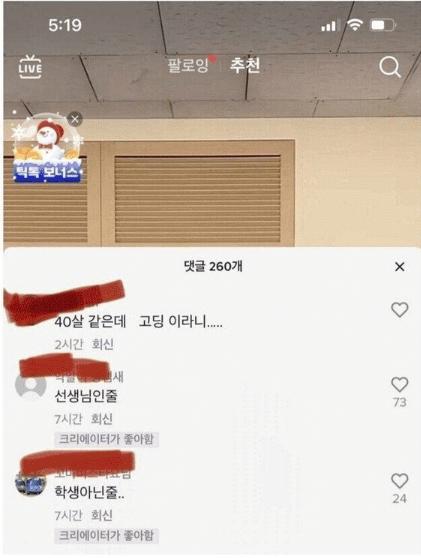Reply to the 40살 같은데 comment

[102, 344]
